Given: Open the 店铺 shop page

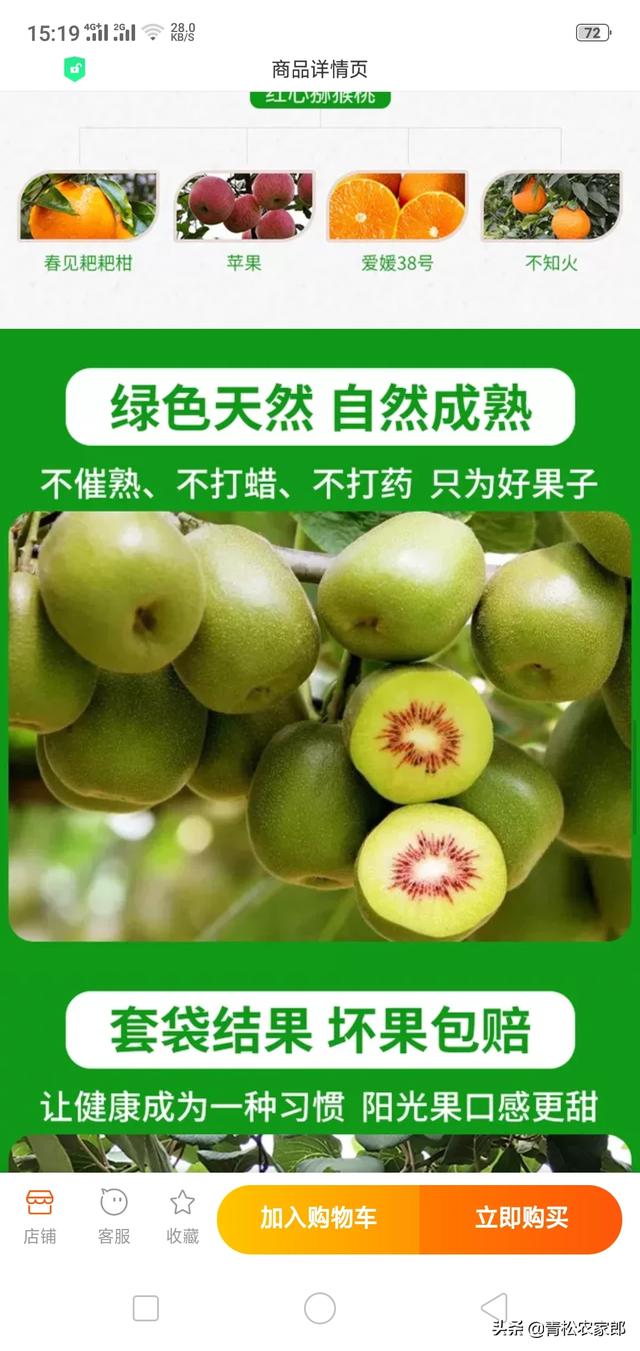Looking at the screenshot, I should coord(40,1216).
